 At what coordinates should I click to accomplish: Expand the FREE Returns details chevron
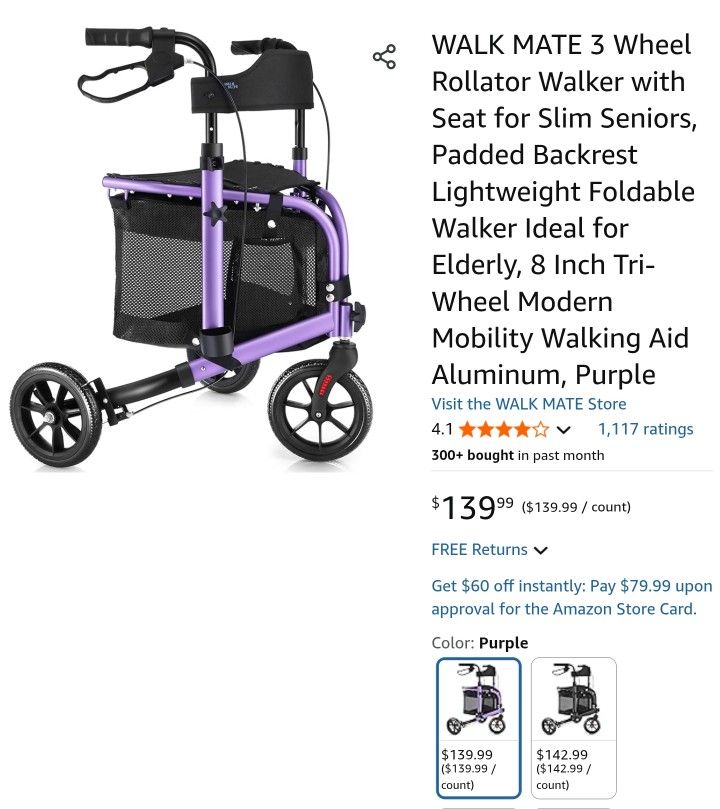(x=541, y=550)
